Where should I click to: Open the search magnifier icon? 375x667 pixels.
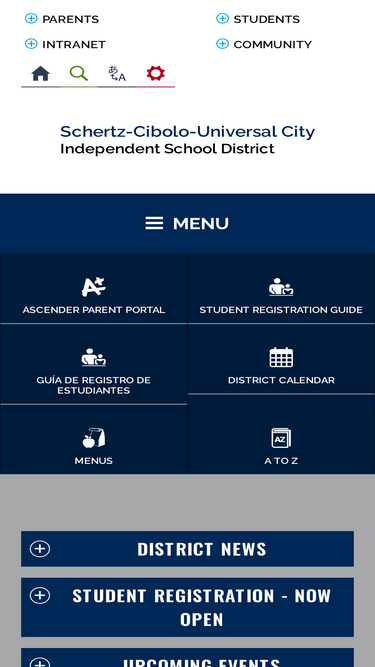click(x=79, y=74)
